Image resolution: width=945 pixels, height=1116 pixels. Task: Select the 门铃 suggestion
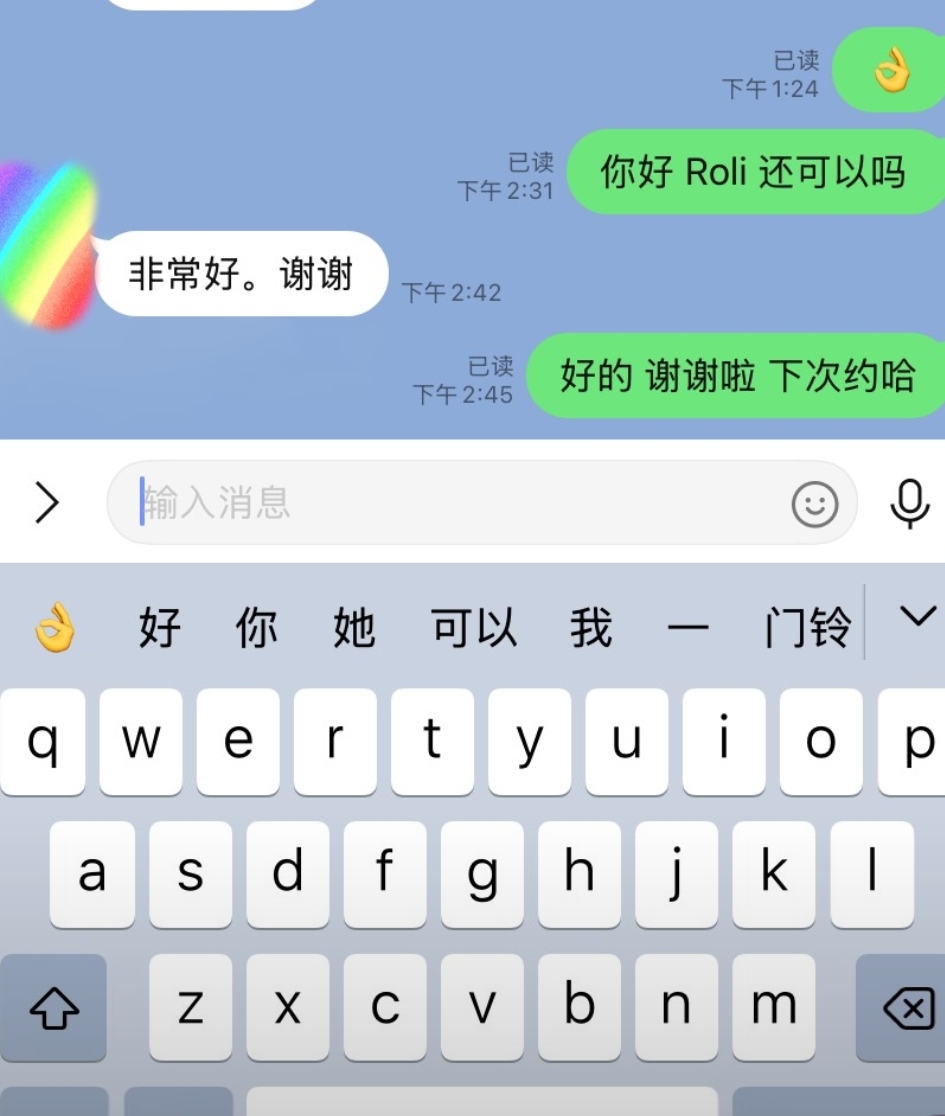point(808,628)
